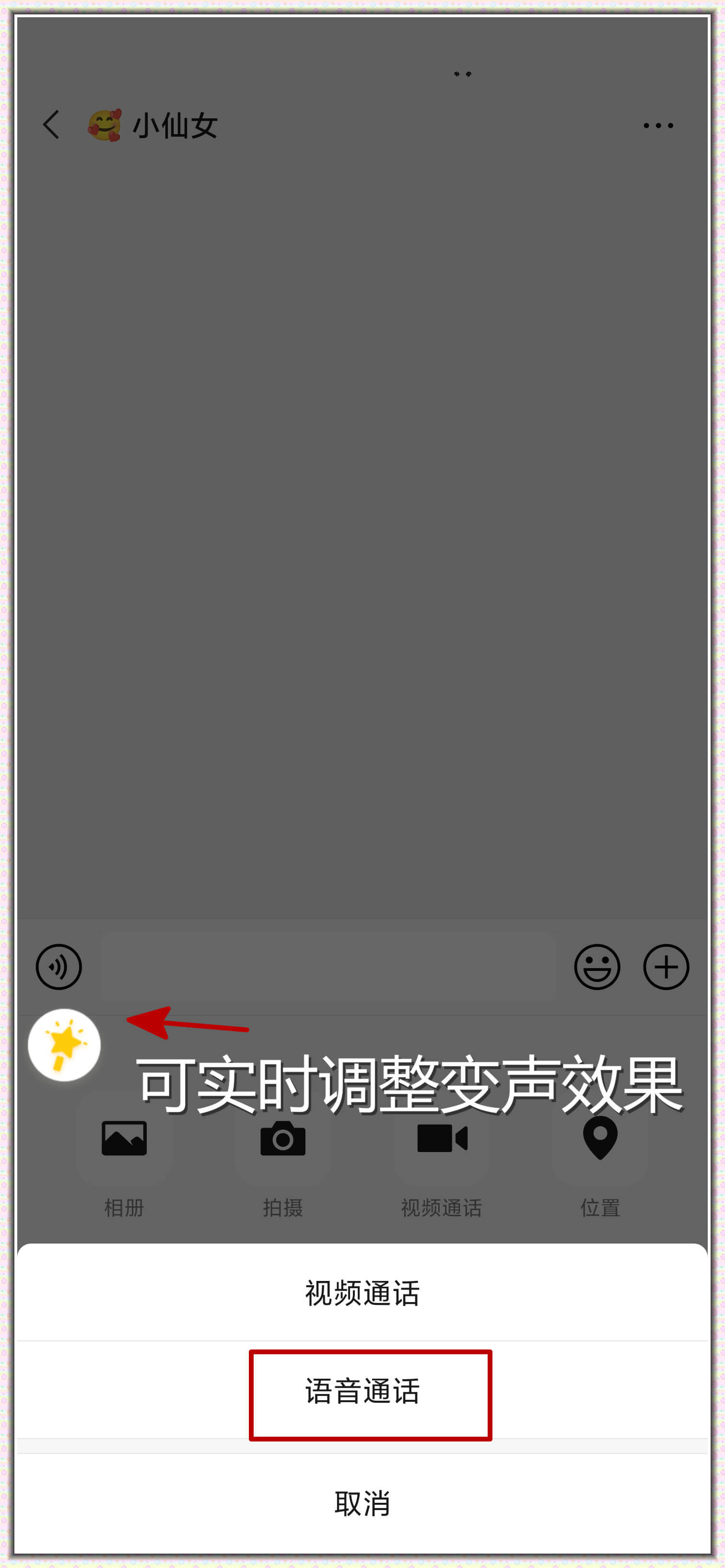Start a voice call via 语音通话
The height and width of the screenshot is (1568, 725).
(362, 1392)
